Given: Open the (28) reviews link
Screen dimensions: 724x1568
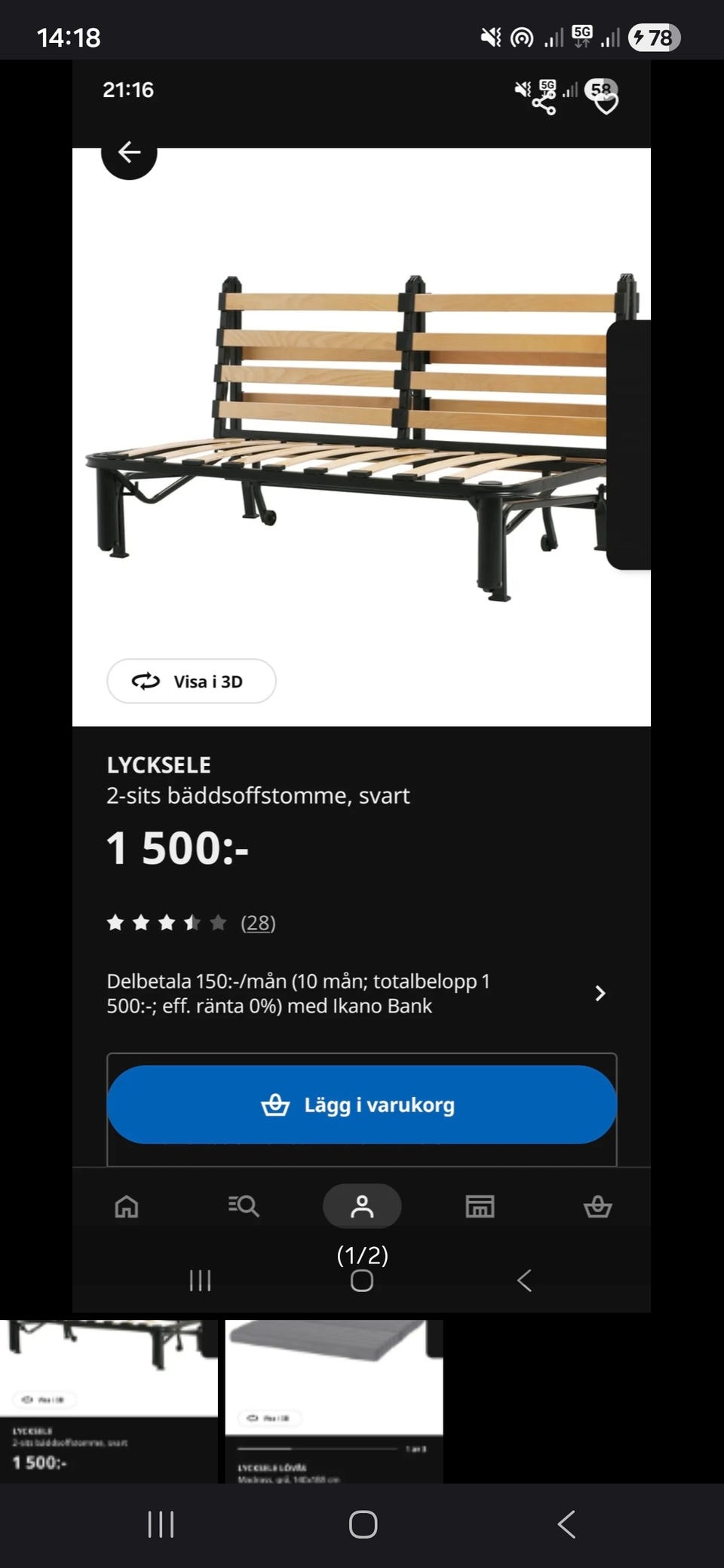Looking at the screenshot, I should point(258,923).
